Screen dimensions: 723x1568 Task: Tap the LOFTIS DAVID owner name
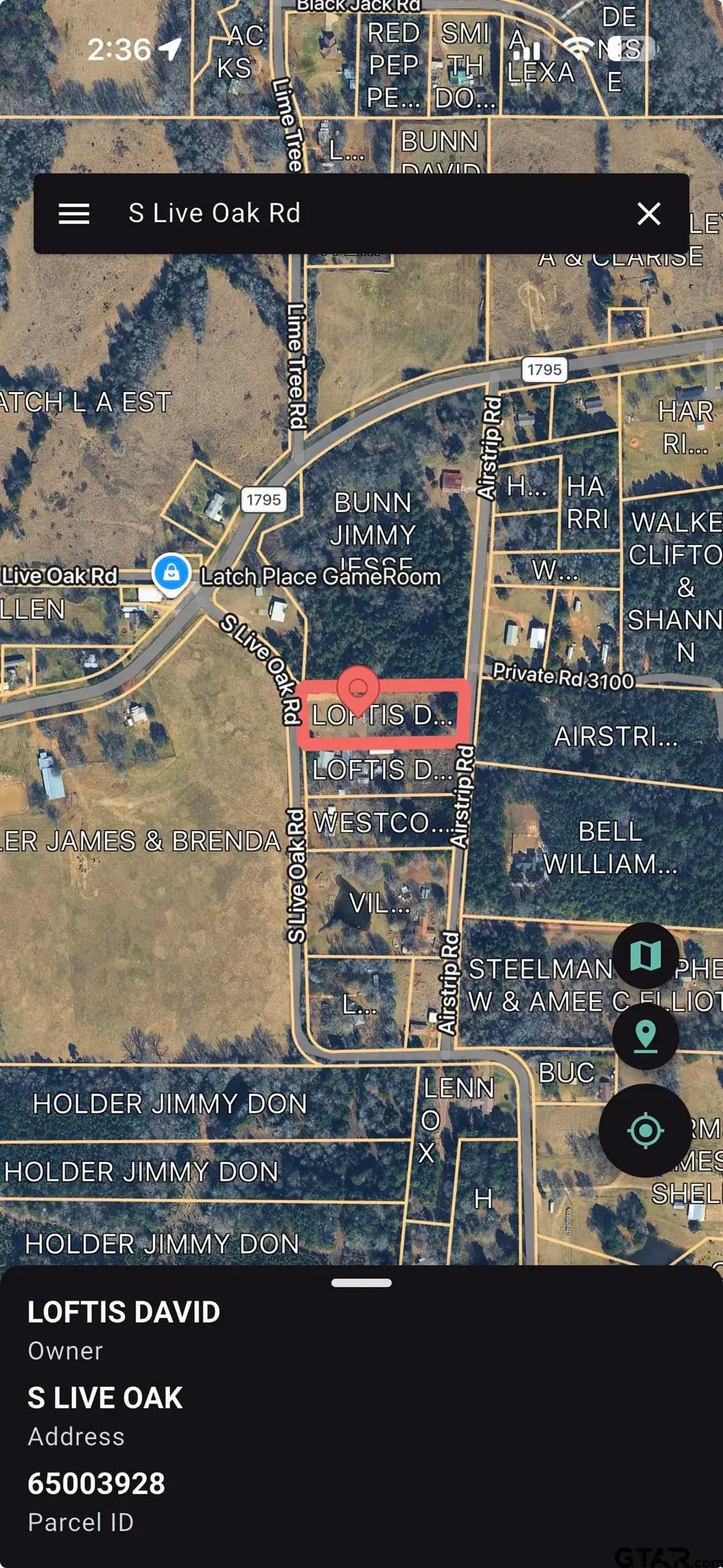coord(123,1312)
